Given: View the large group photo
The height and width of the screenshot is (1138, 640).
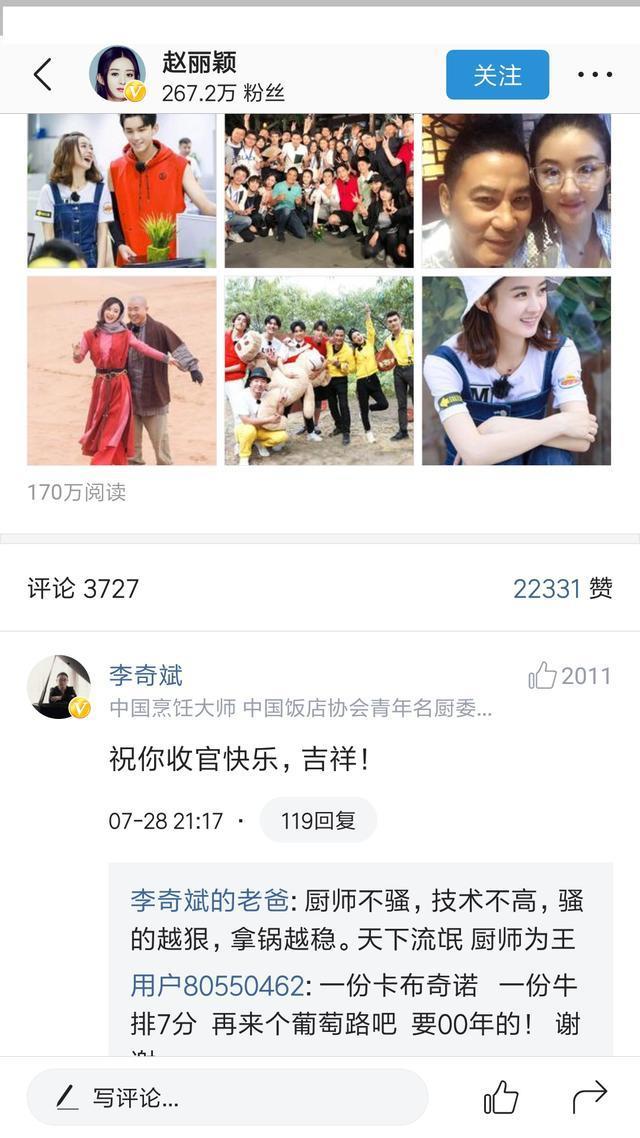Looking at the screenshot, I should (318, 190).
